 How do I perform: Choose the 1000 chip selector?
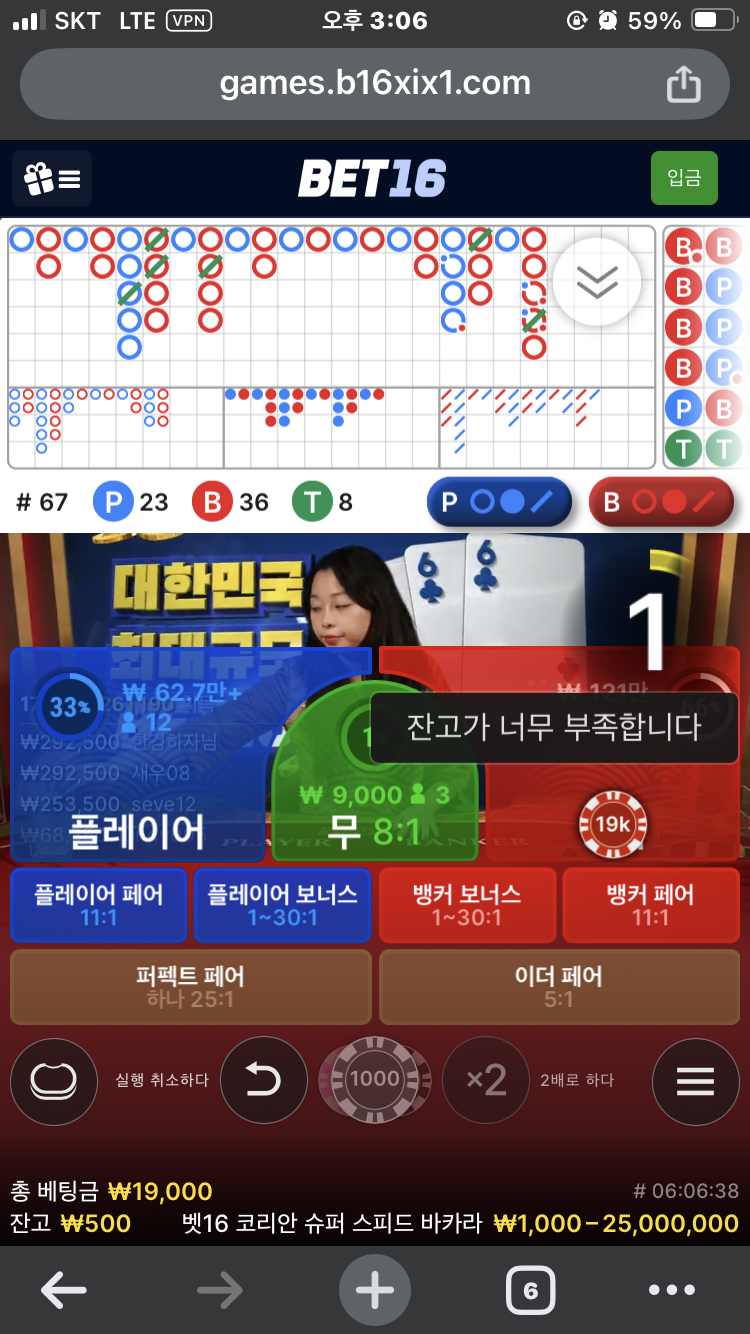375,1079
